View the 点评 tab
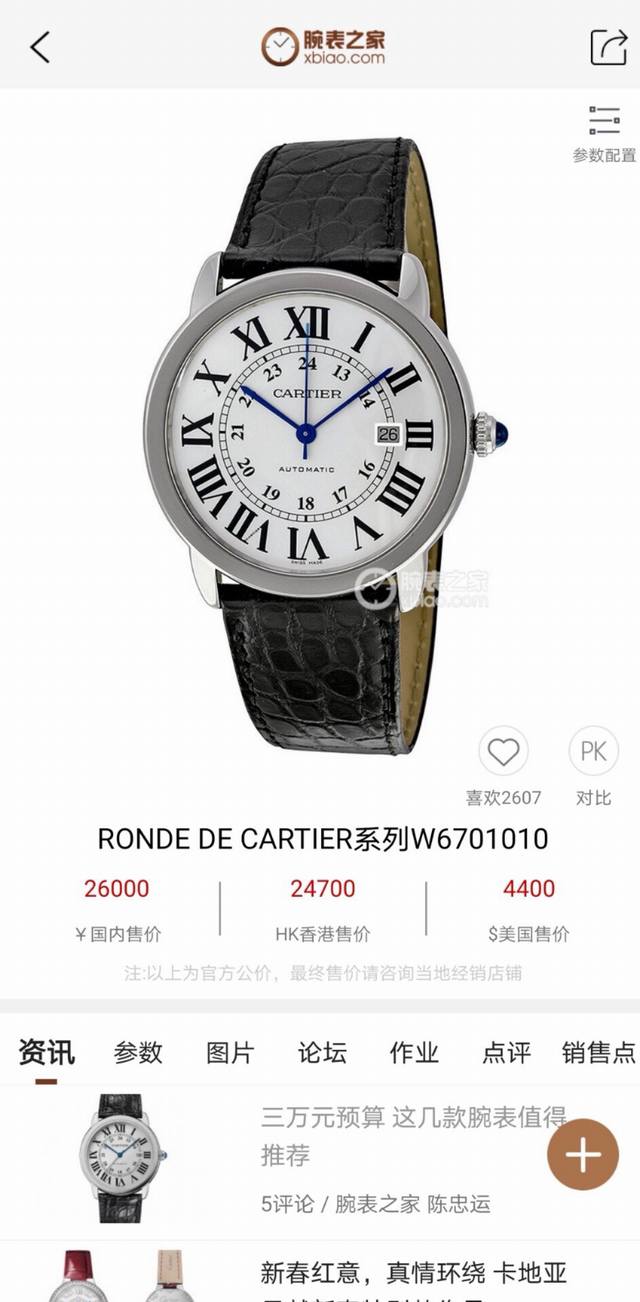 point(506,1052)
